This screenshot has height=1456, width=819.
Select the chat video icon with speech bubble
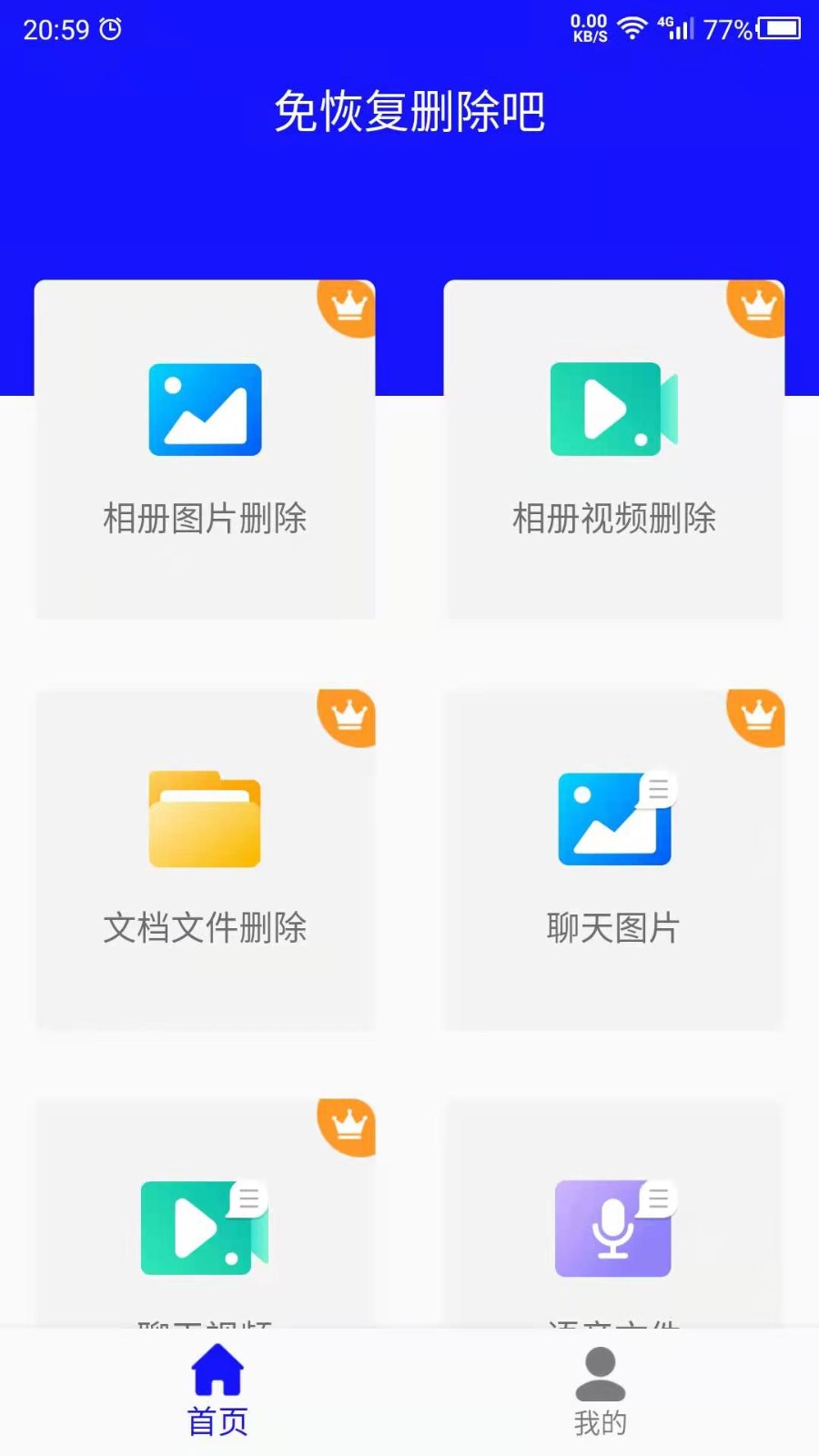205,1227
